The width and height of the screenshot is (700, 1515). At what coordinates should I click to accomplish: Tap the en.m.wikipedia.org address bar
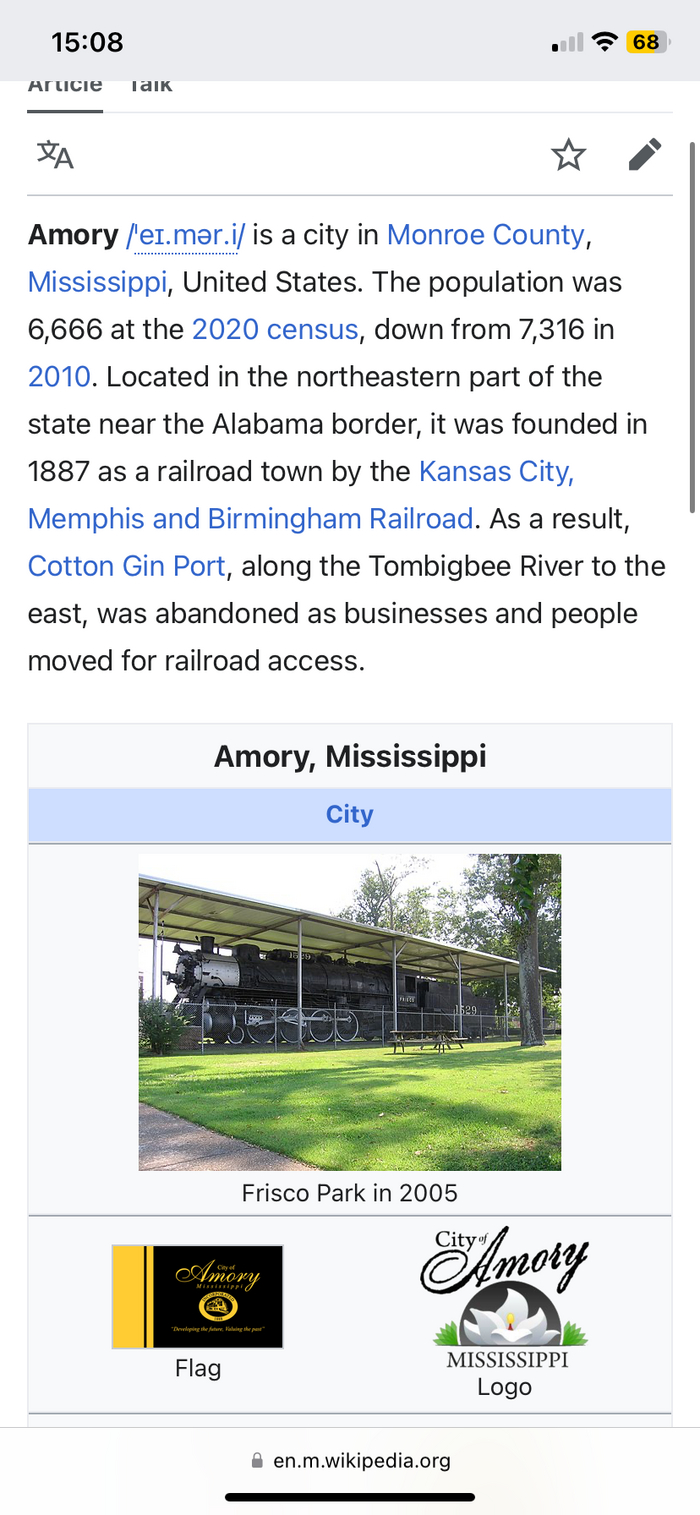point(350,1461)
